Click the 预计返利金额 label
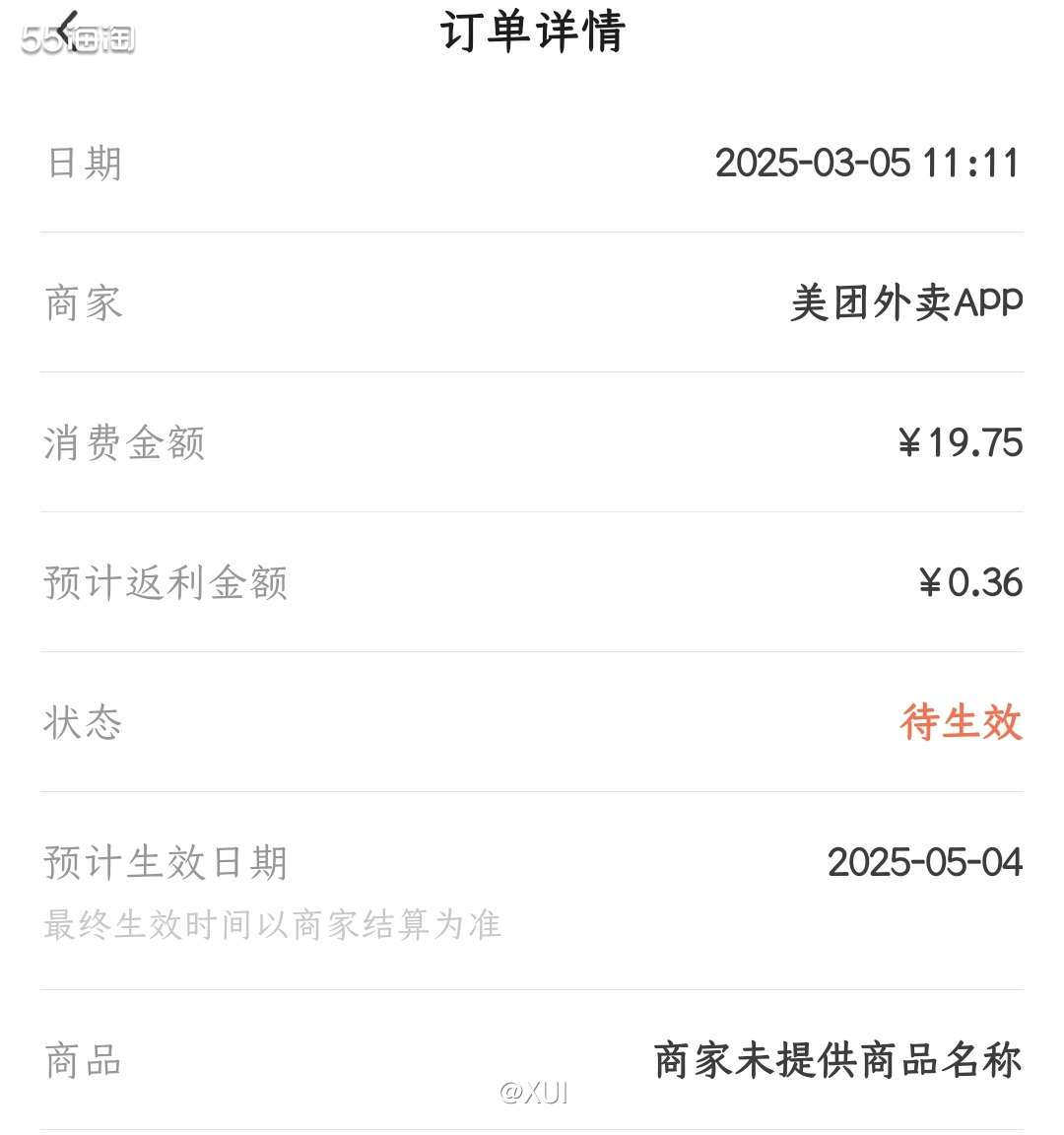The image size is (1064, 1135). coord(165,583)
